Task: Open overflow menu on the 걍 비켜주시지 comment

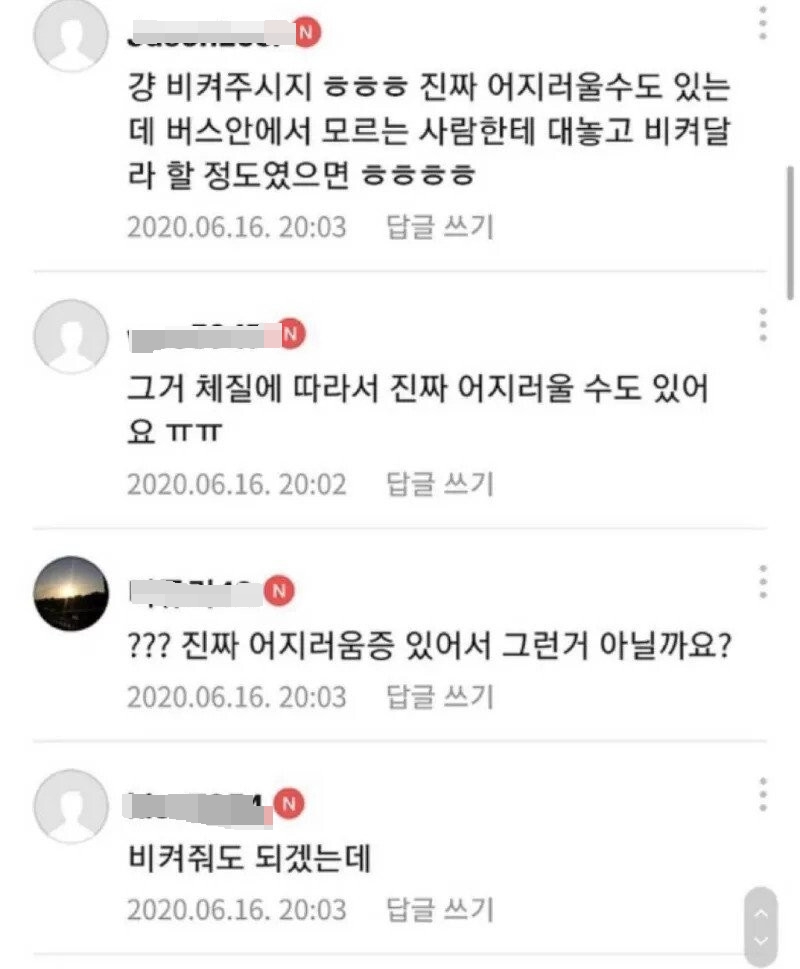Action: pos(763,23)
